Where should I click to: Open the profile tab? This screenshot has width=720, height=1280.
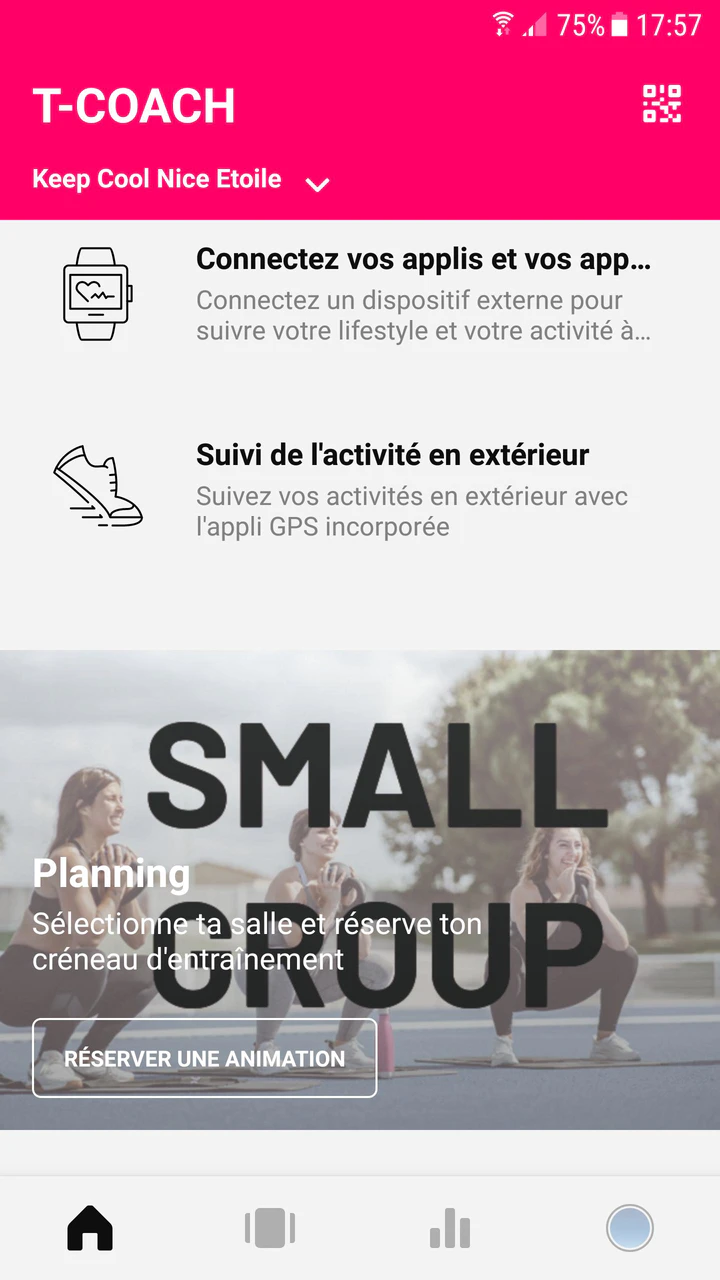pos(630,1228)
